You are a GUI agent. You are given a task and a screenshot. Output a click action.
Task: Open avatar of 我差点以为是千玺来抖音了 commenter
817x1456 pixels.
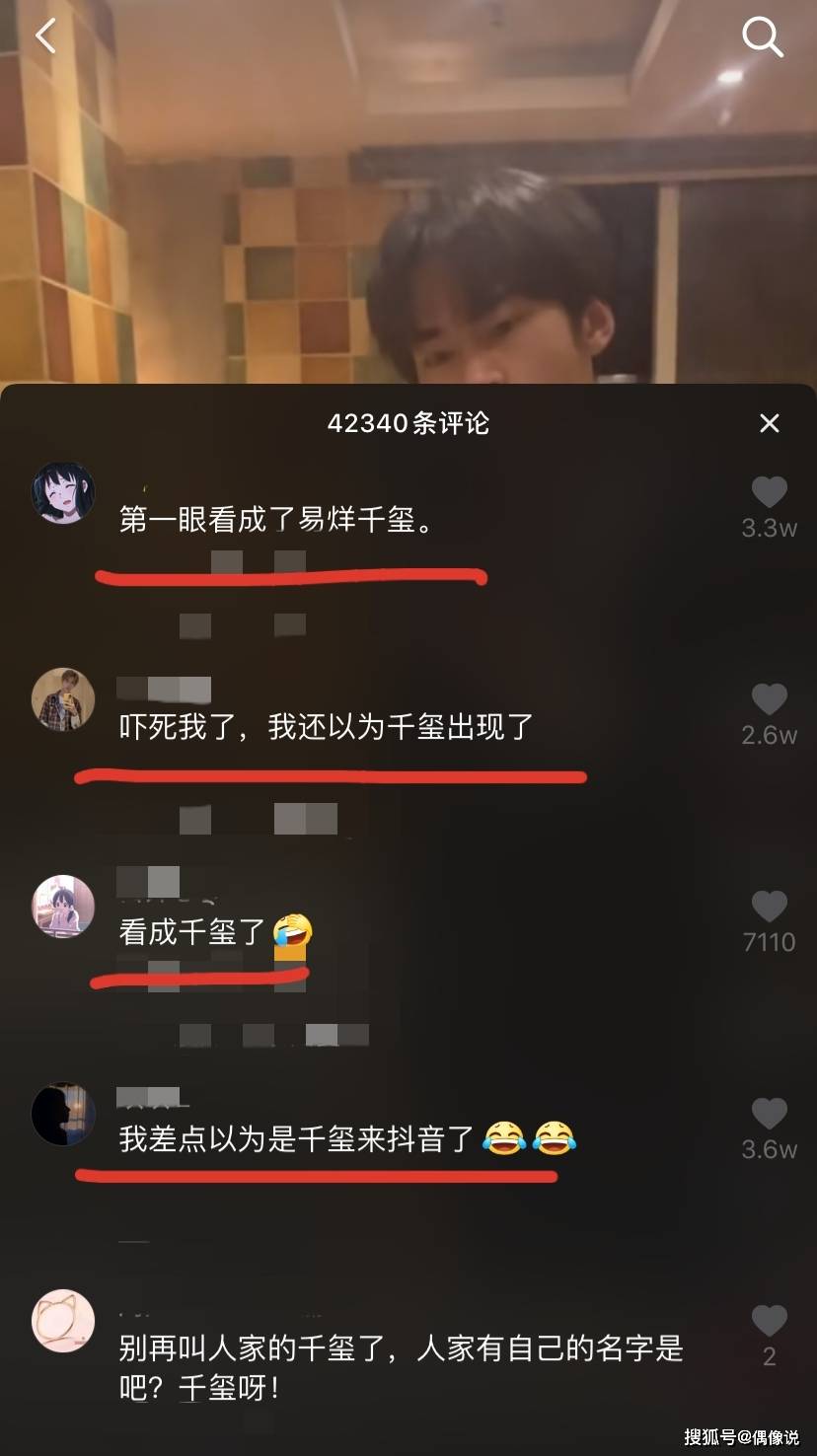coord(63,1114)
